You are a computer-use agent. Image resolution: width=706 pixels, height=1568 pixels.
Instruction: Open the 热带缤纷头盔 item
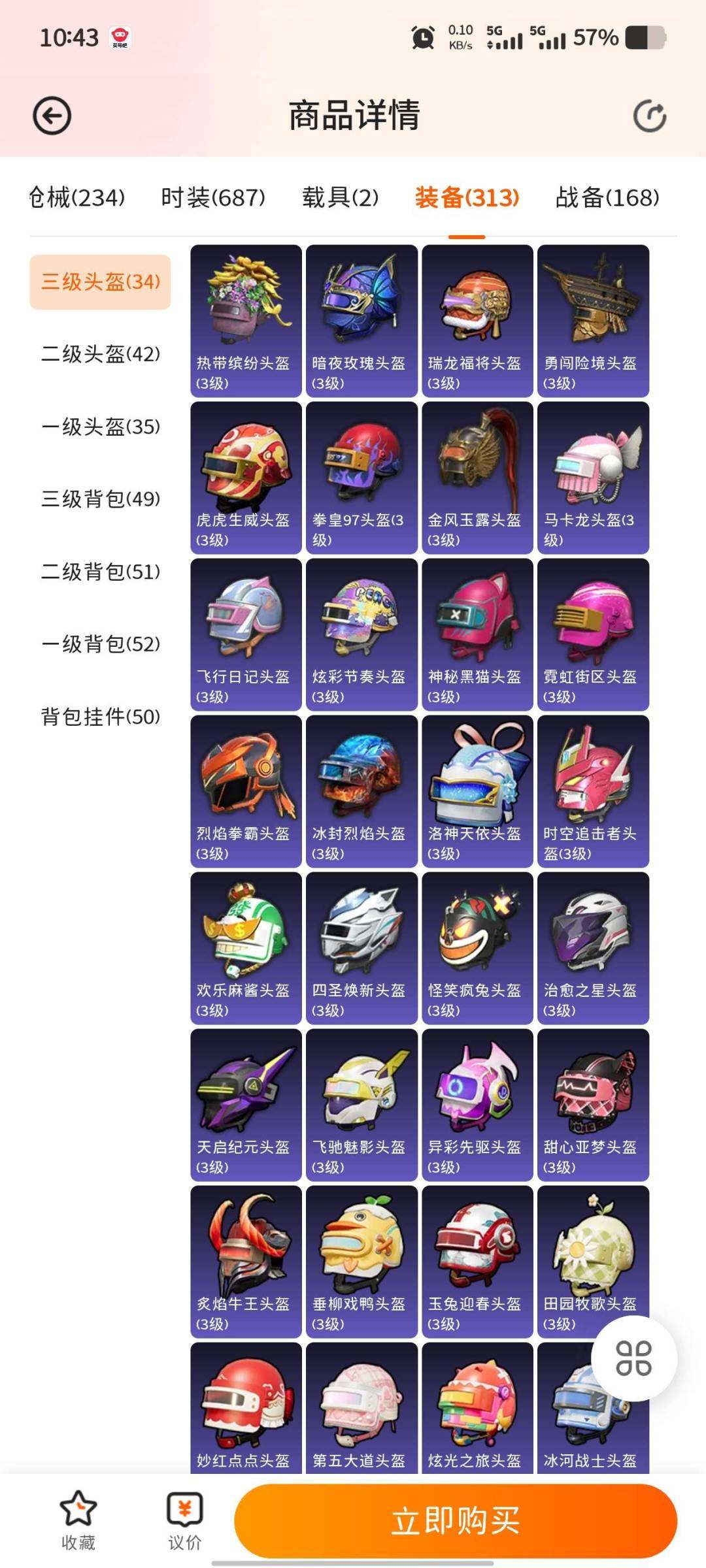pos(246,321)
